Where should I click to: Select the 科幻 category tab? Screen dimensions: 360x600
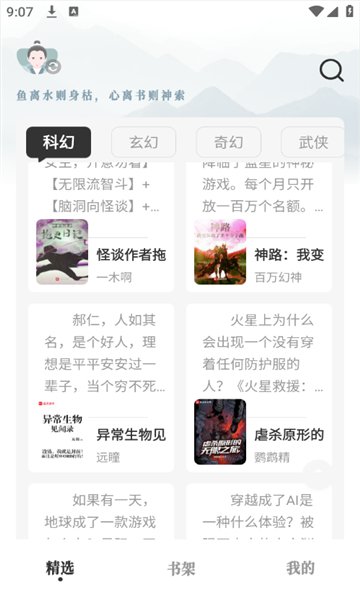(59, 142)
